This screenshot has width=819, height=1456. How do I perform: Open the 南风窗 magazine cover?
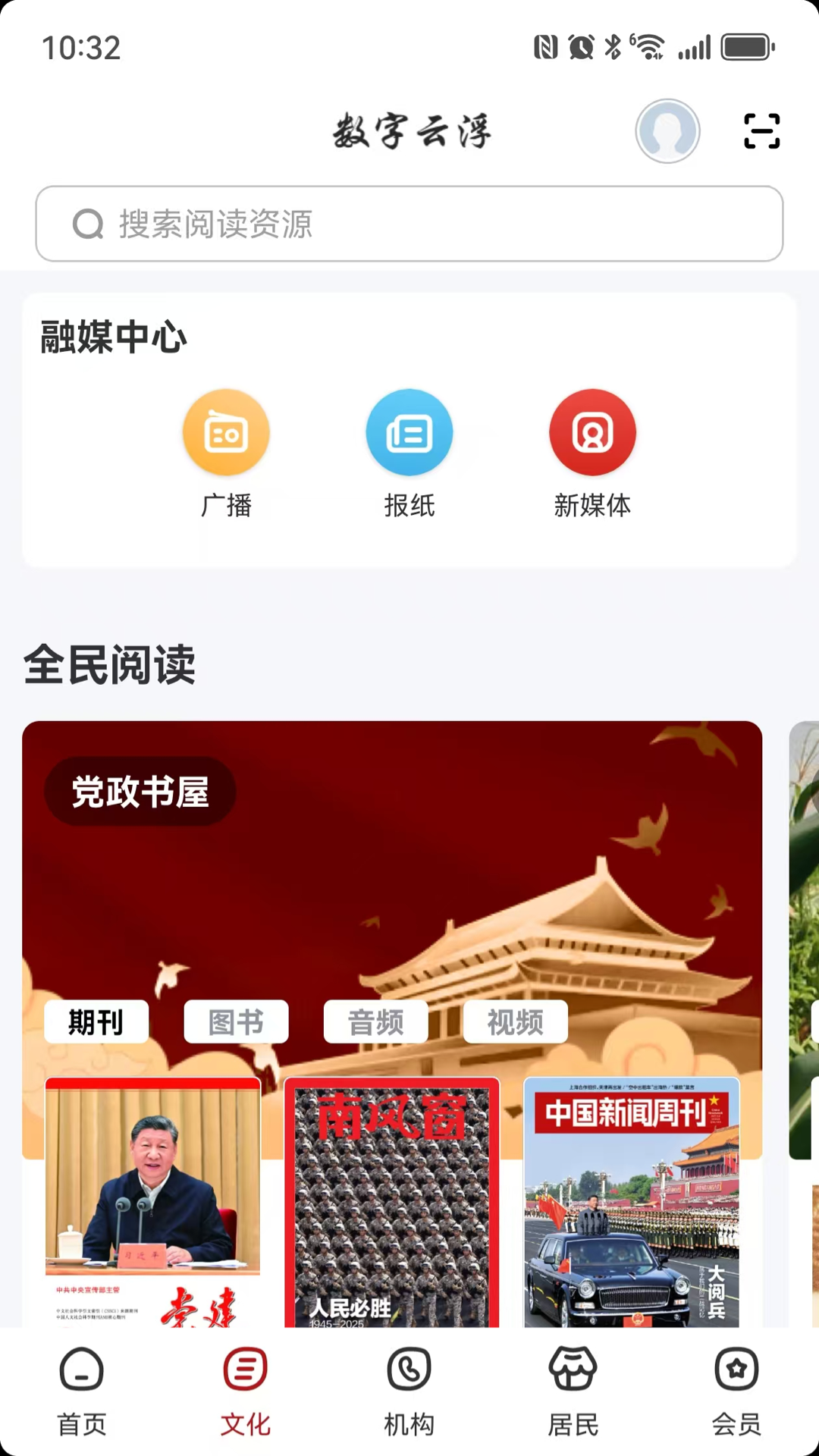click(391, 1202)
